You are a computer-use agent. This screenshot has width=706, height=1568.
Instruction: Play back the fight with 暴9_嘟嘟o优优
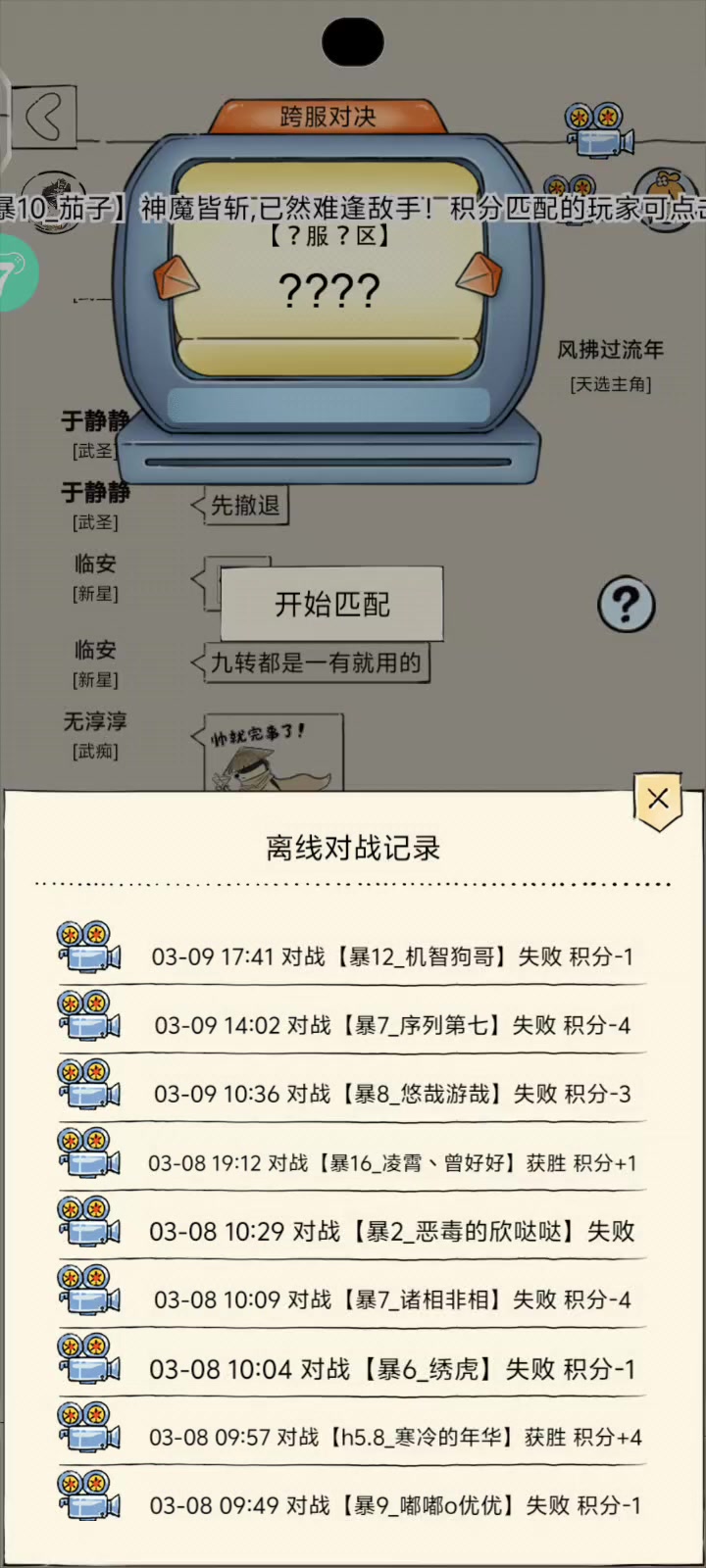tap(88, 1496)
